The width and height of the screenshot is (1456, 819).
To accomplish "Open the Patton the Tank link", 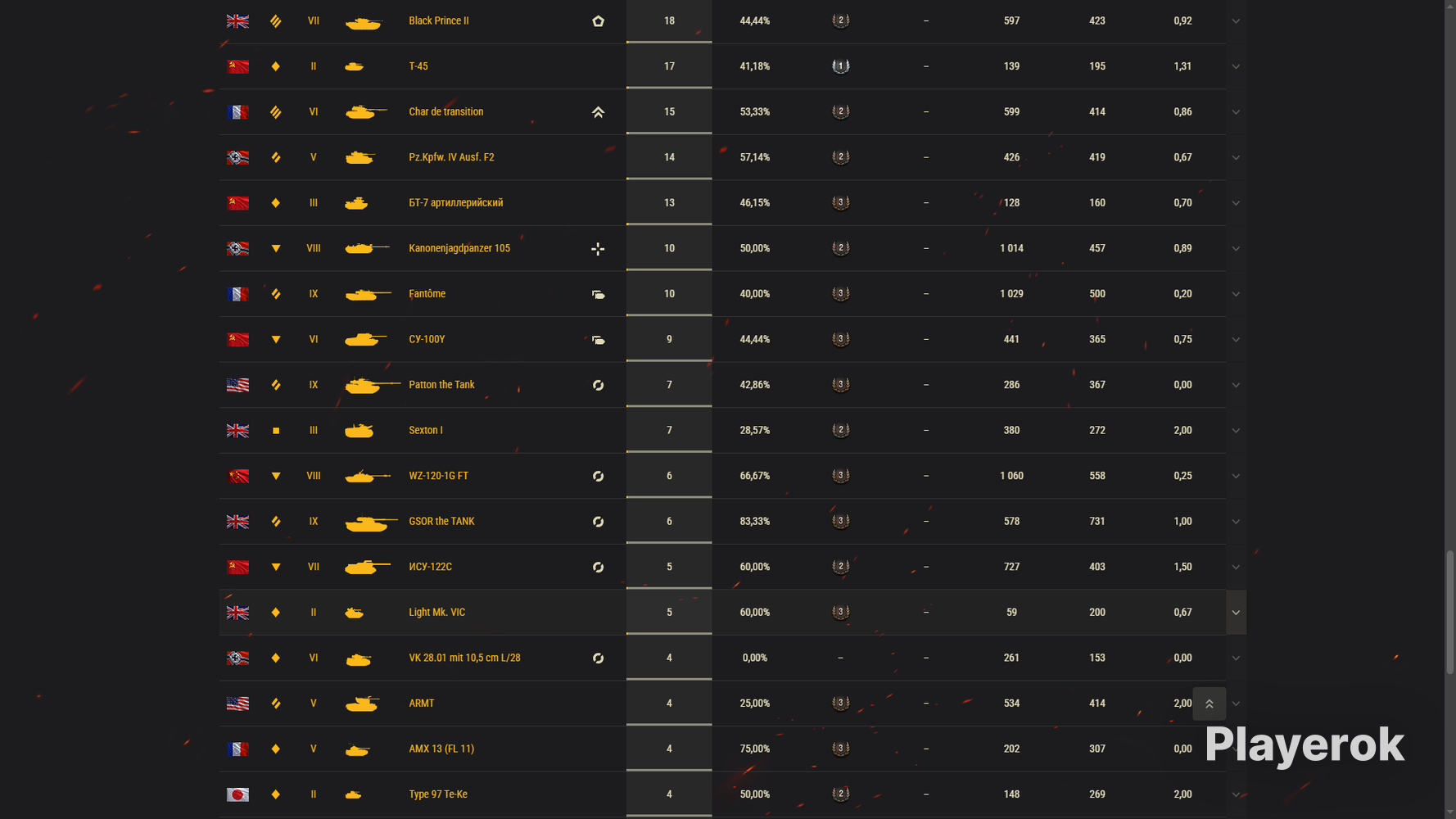I will (441, 385).
